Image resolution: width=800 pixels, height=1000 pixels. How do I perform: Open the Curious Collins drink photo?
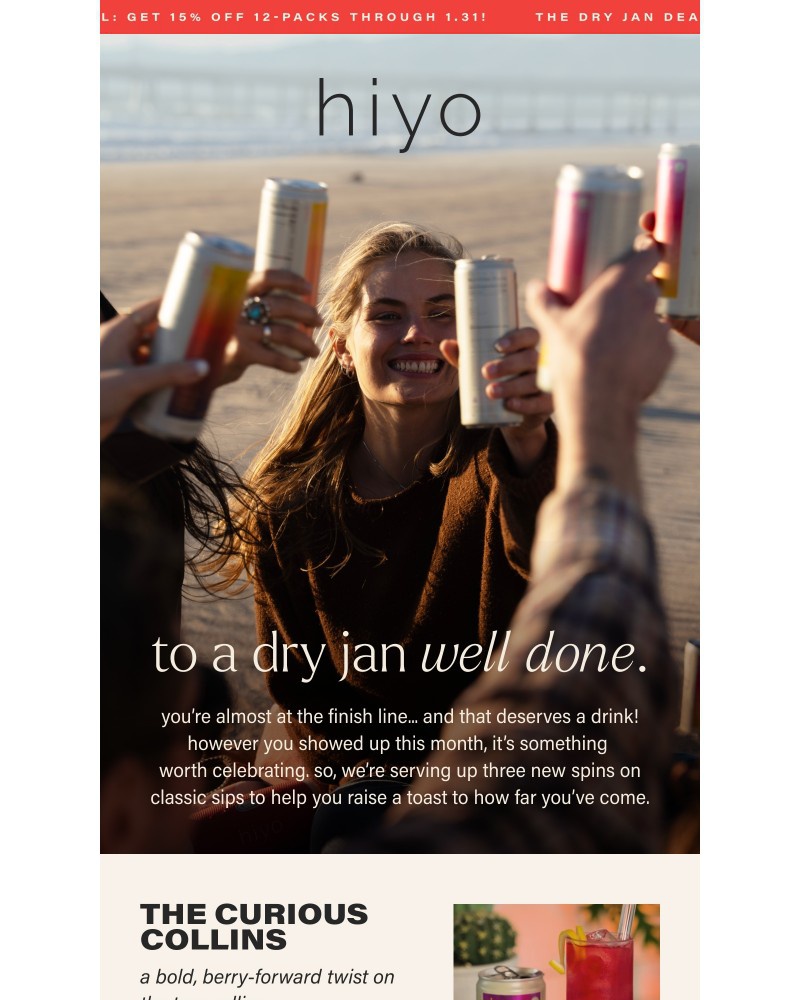tap(556, 952)
